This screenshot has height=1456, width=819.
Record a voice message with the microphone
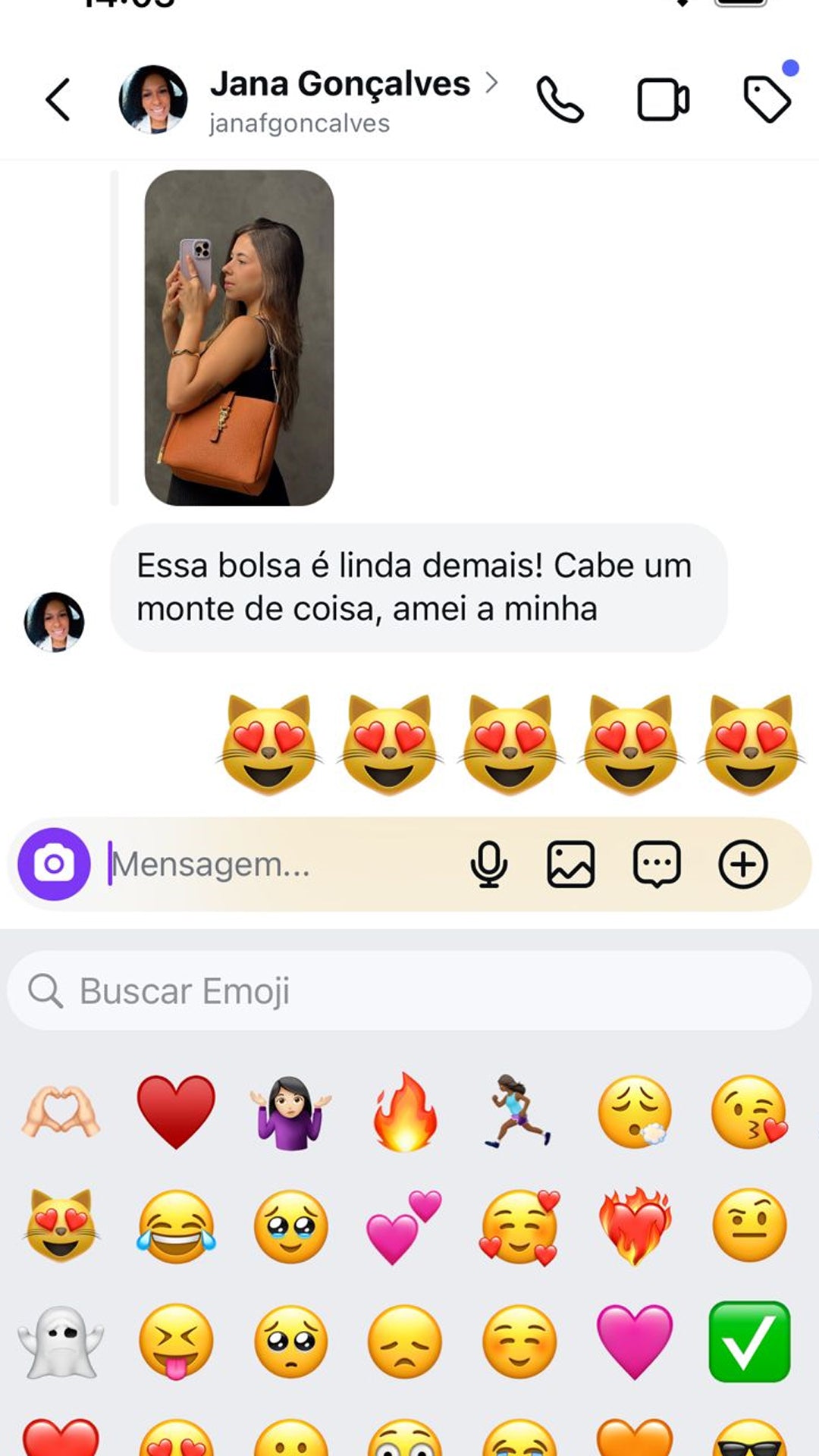[x=488, y=864]
